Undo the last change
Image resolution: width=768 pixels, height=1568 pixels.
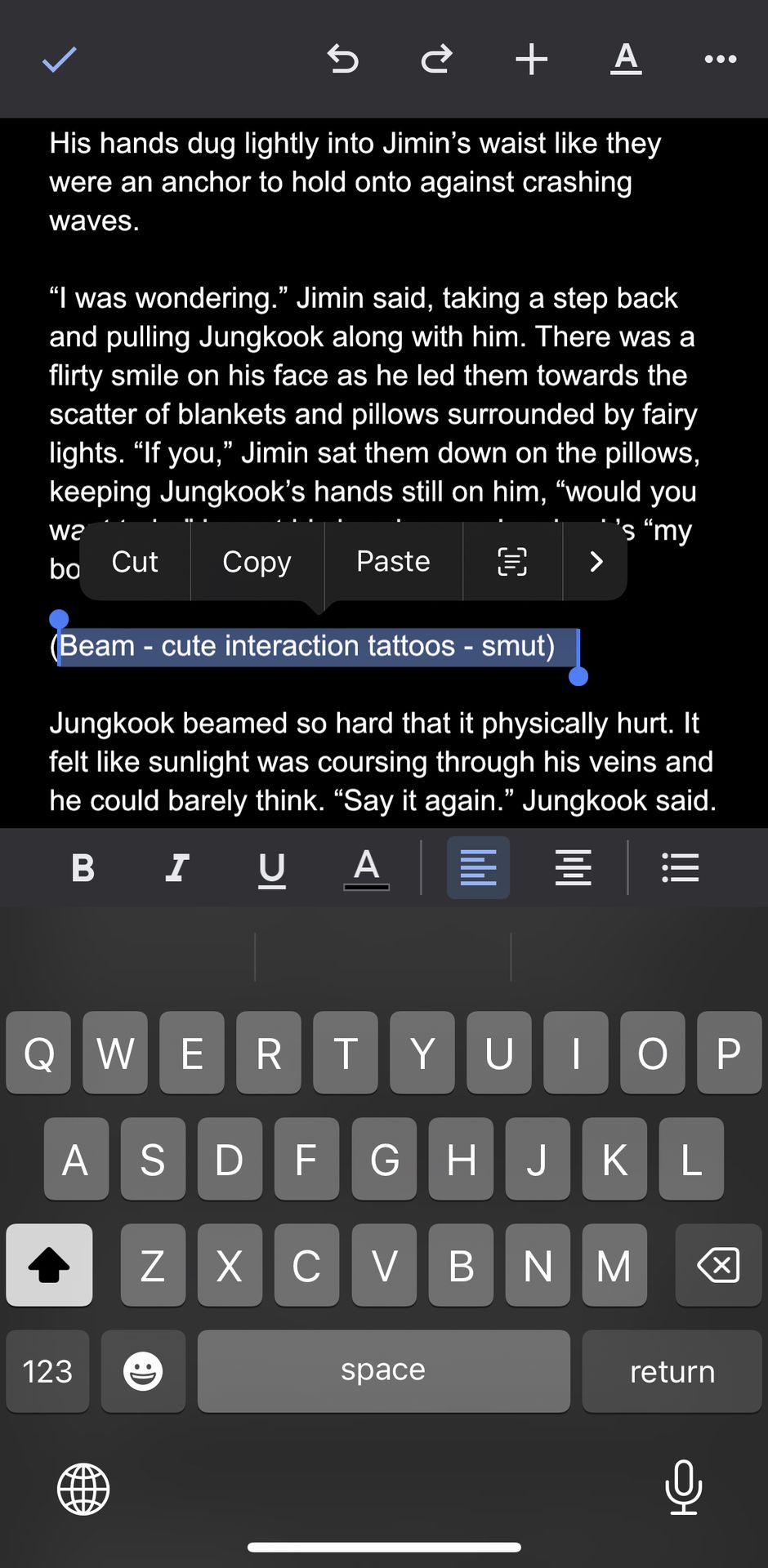[x=342, y=60]
